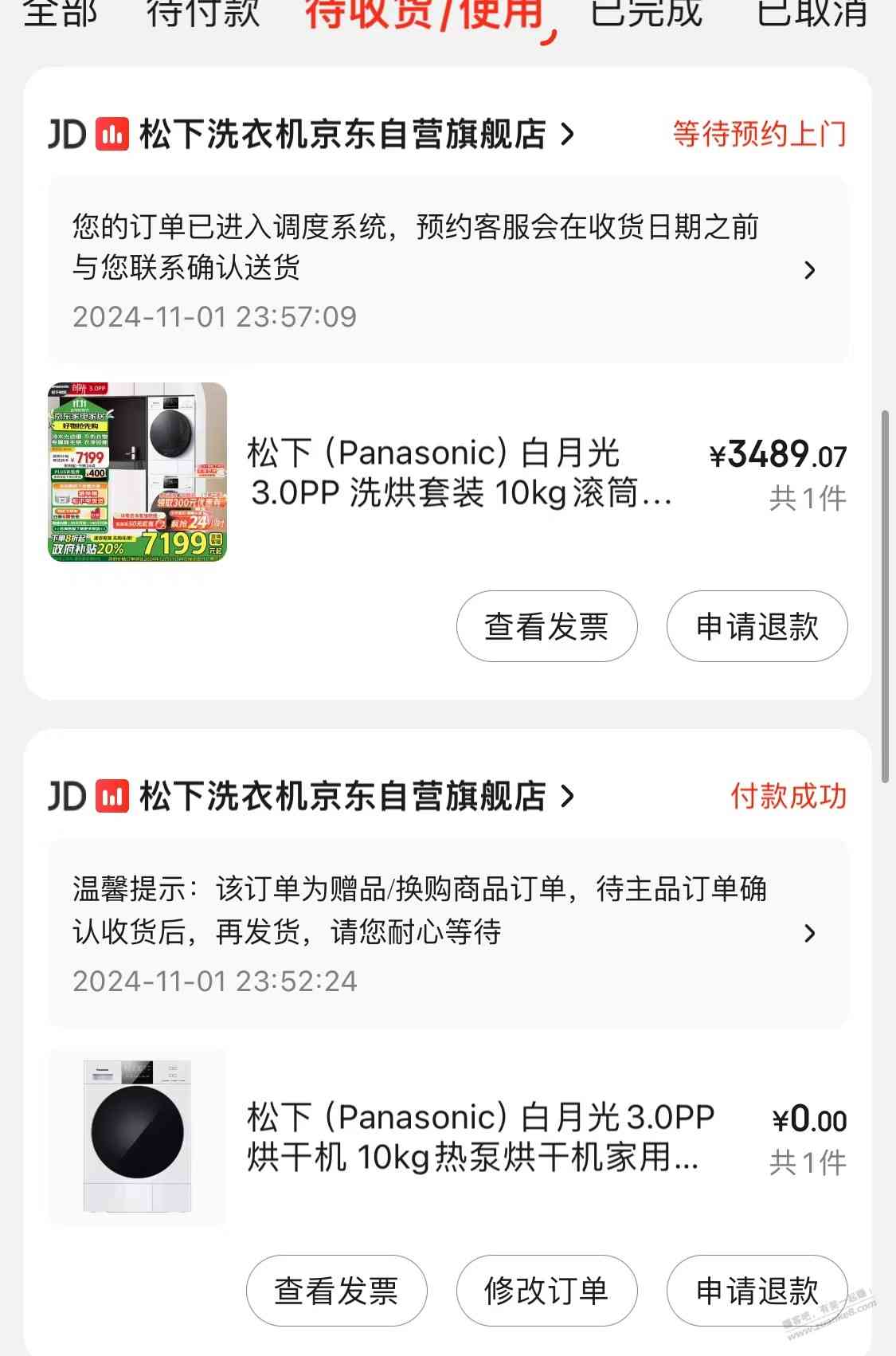
Task: Open store link on the 等待预约上门 order
Action: pyautogui.click(x=342, y=134)
